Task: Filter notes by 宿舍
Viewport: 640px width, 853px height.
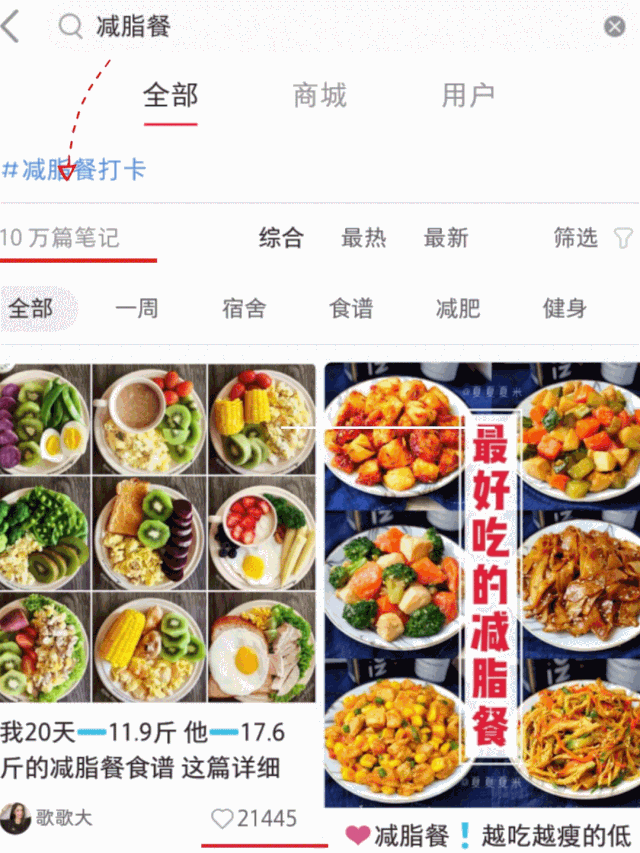Action: click(244, 309)
